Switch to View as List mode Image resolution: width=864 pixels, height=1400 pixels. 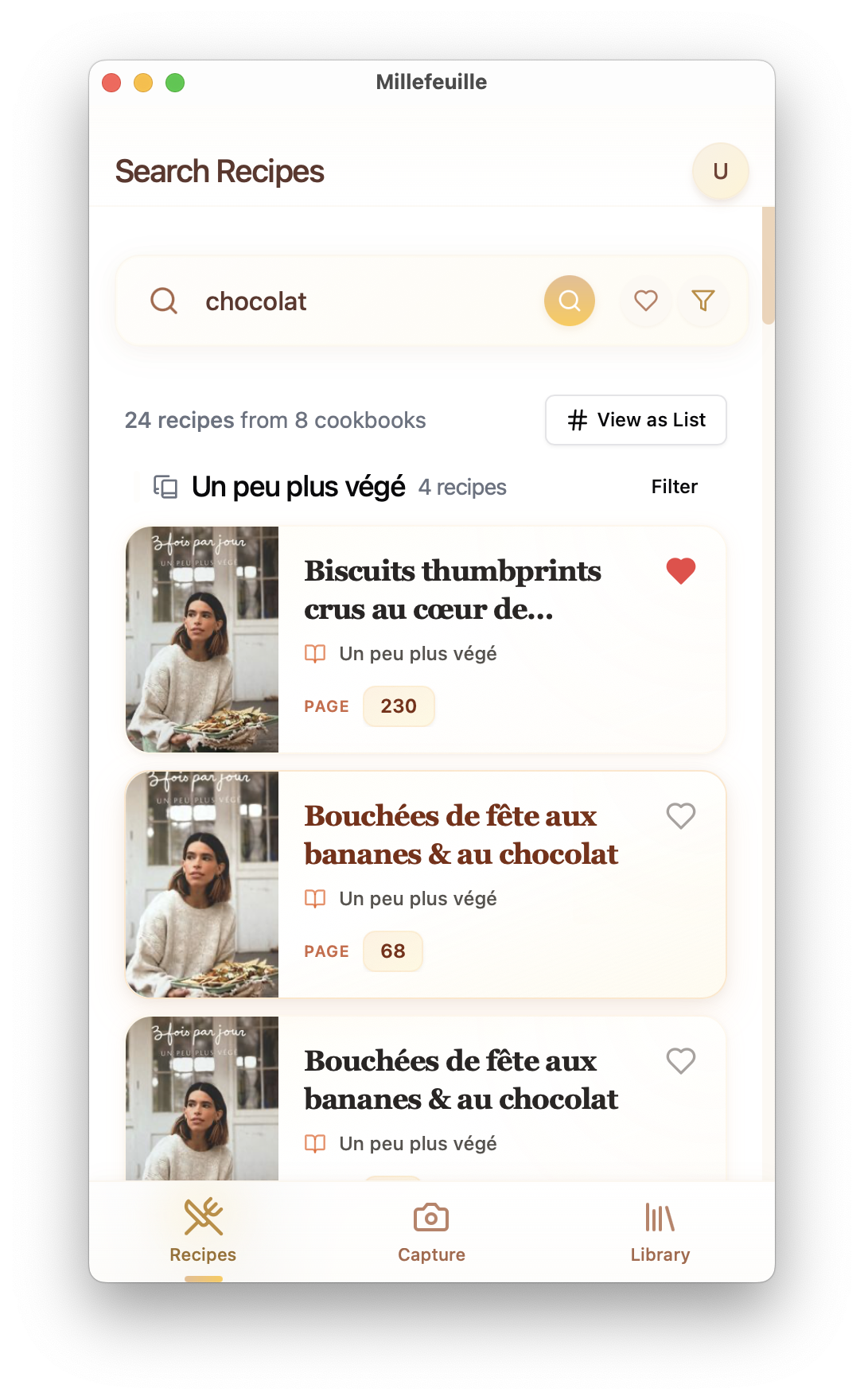pyautogui.click(x=636, y=420)
